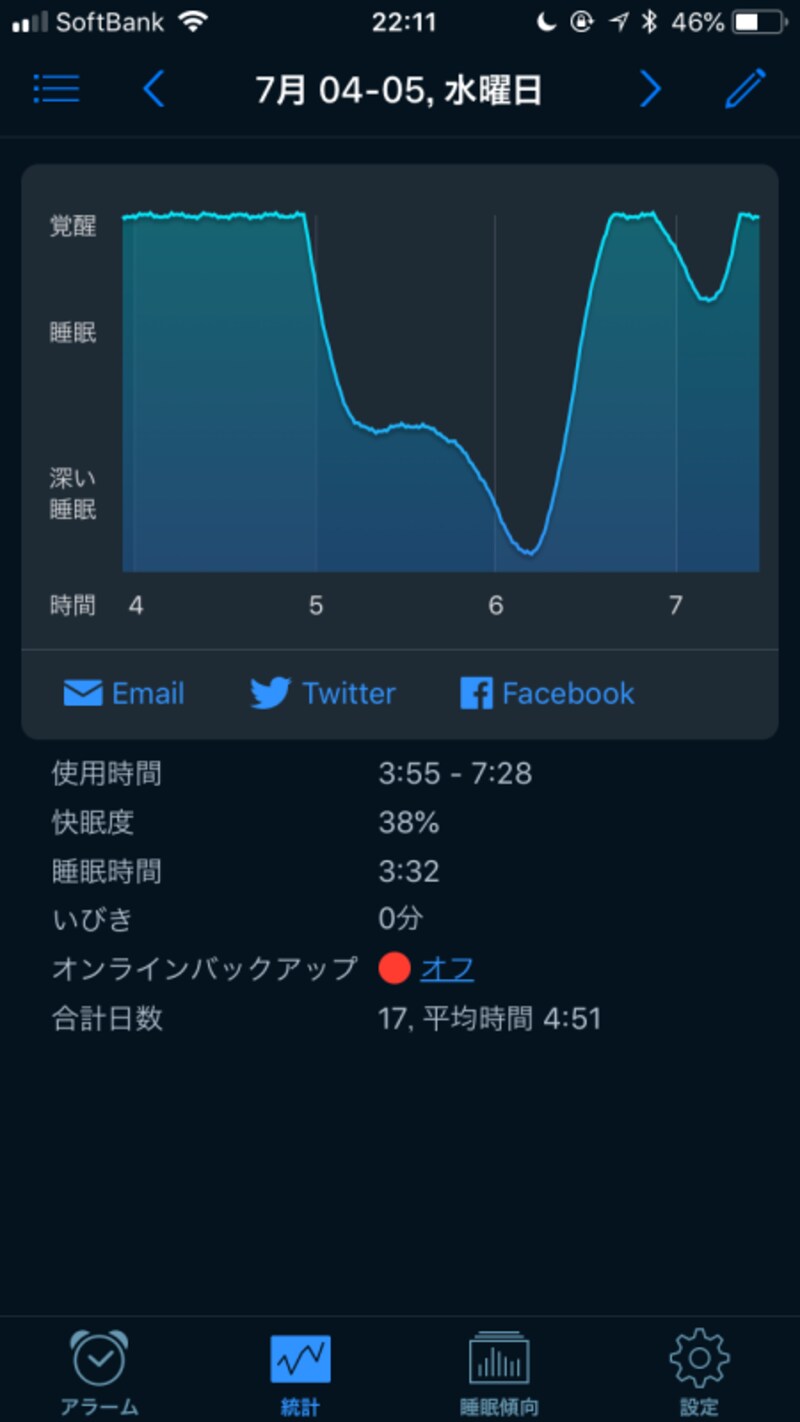800x1422 pixels.
Task: Advance to next night with right chevron
Action: 650,89
